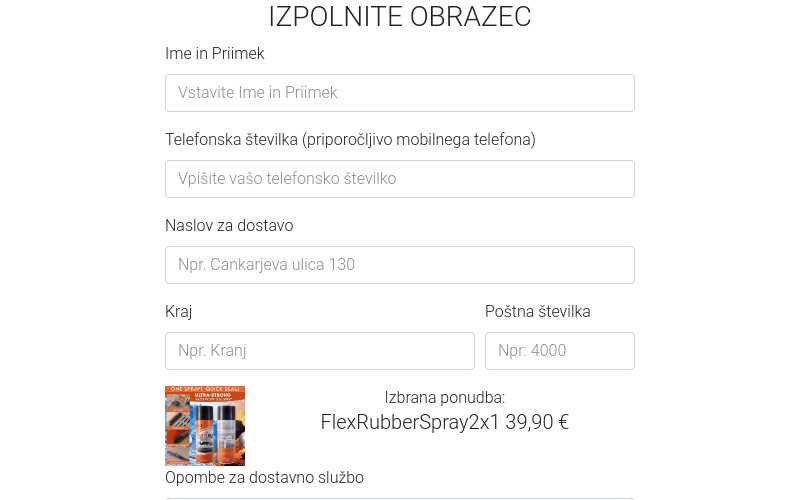Focus the telephone number input field

point(399,179)
